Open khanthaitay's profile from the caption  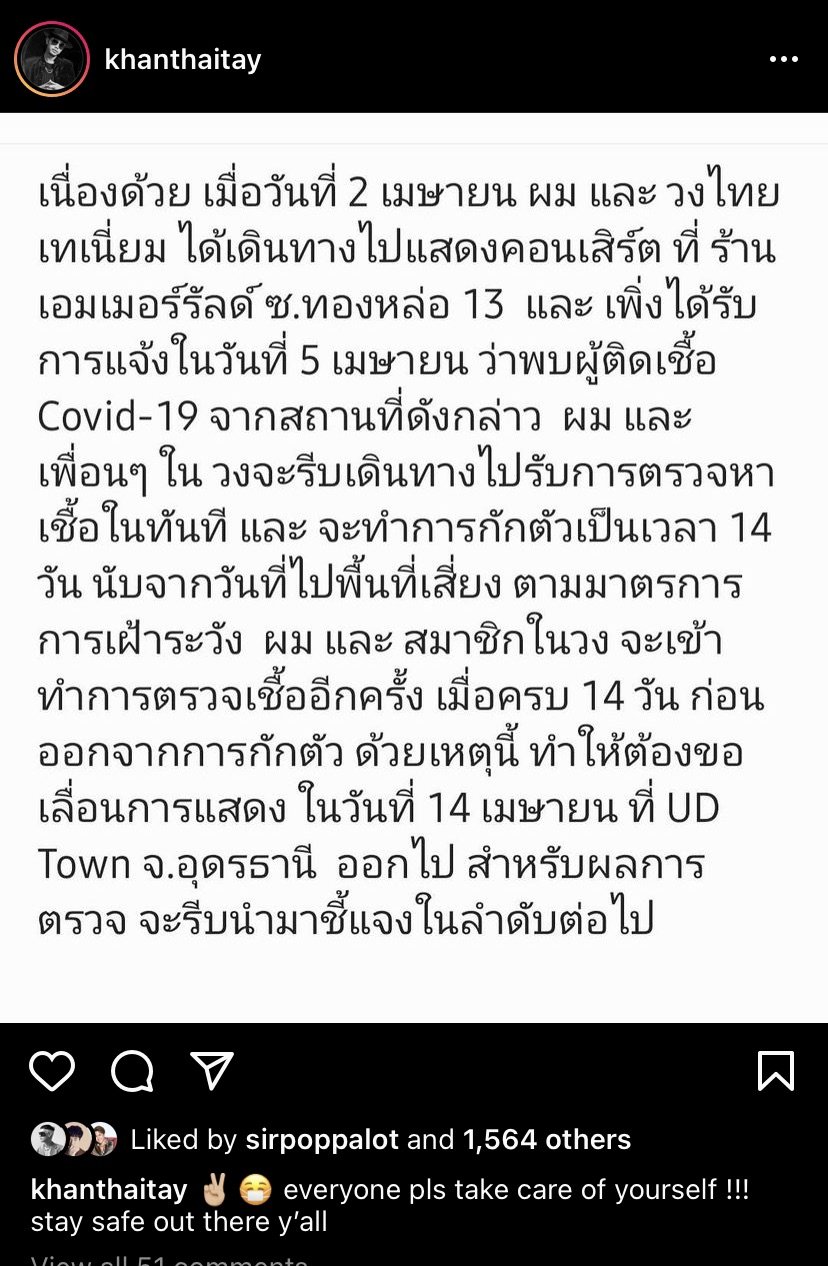pyautogui.click(x=109, y=1190)
